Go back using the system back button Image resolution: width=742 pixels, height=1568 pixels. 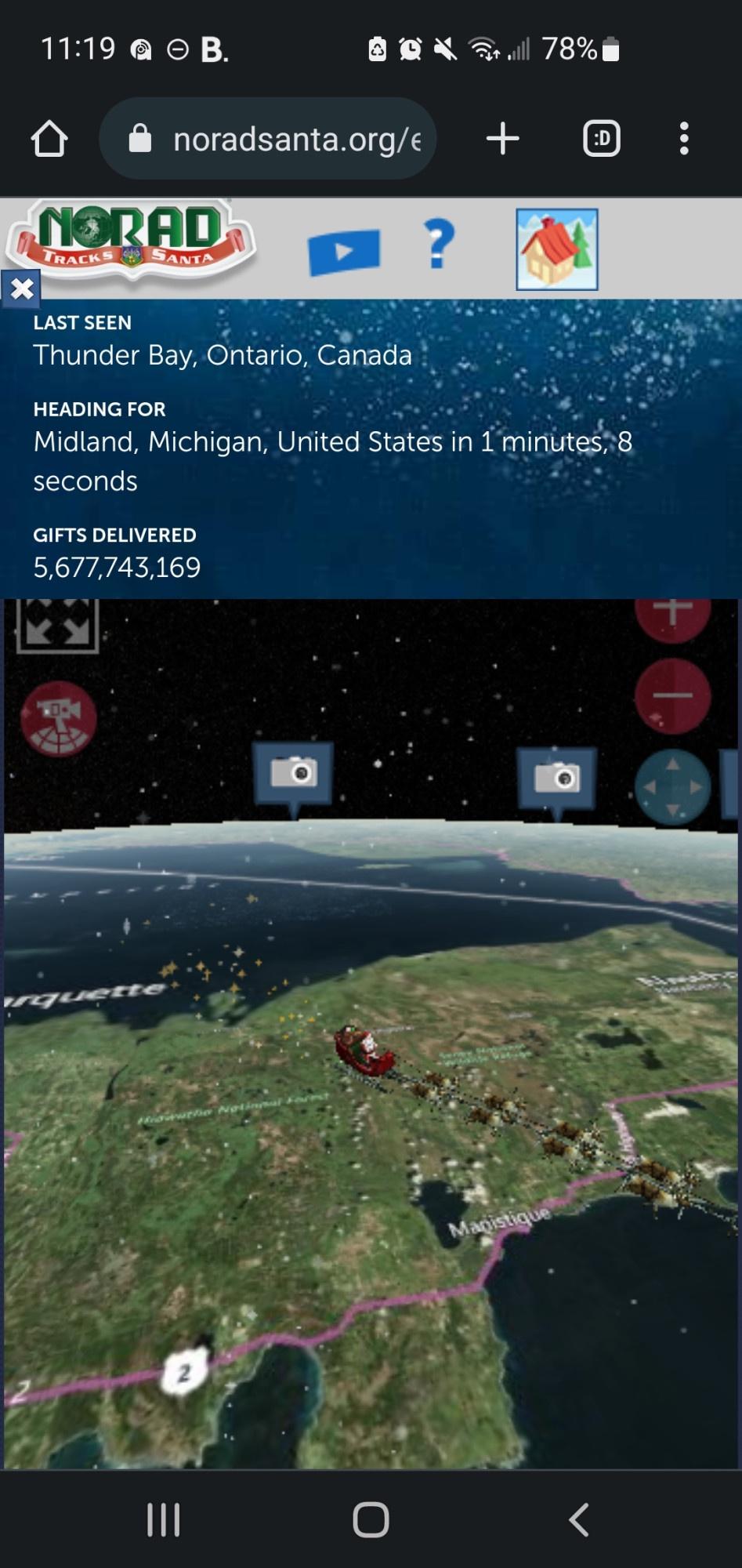point(578,1519)
